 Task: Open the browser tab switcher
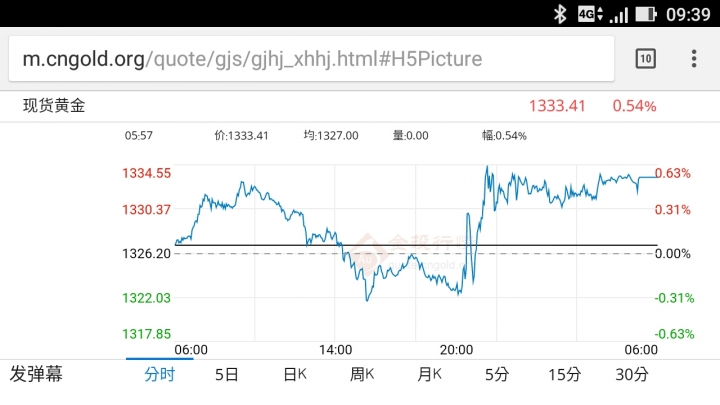(x=645, y=59)
